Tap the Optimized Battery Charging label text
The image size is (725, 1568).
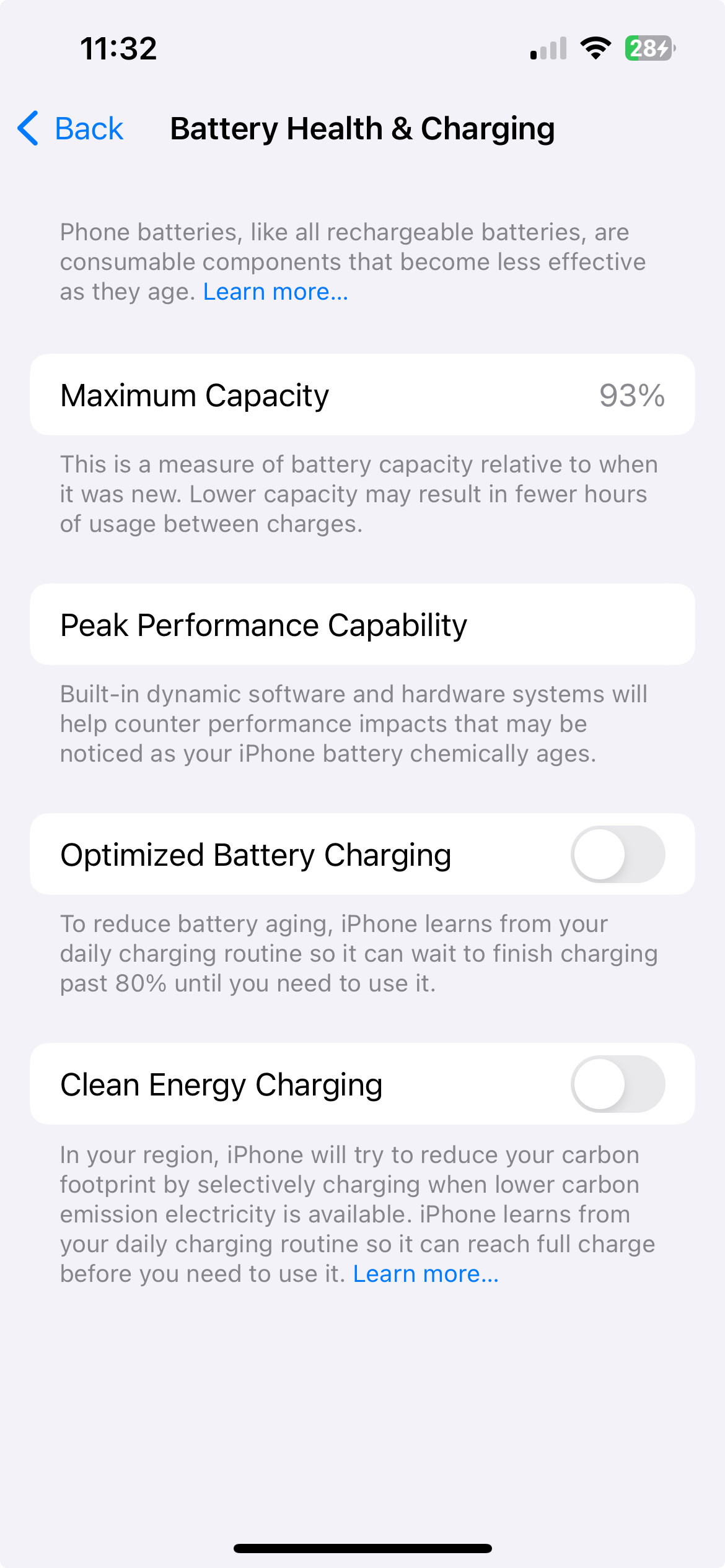click(x=255, y=854)
